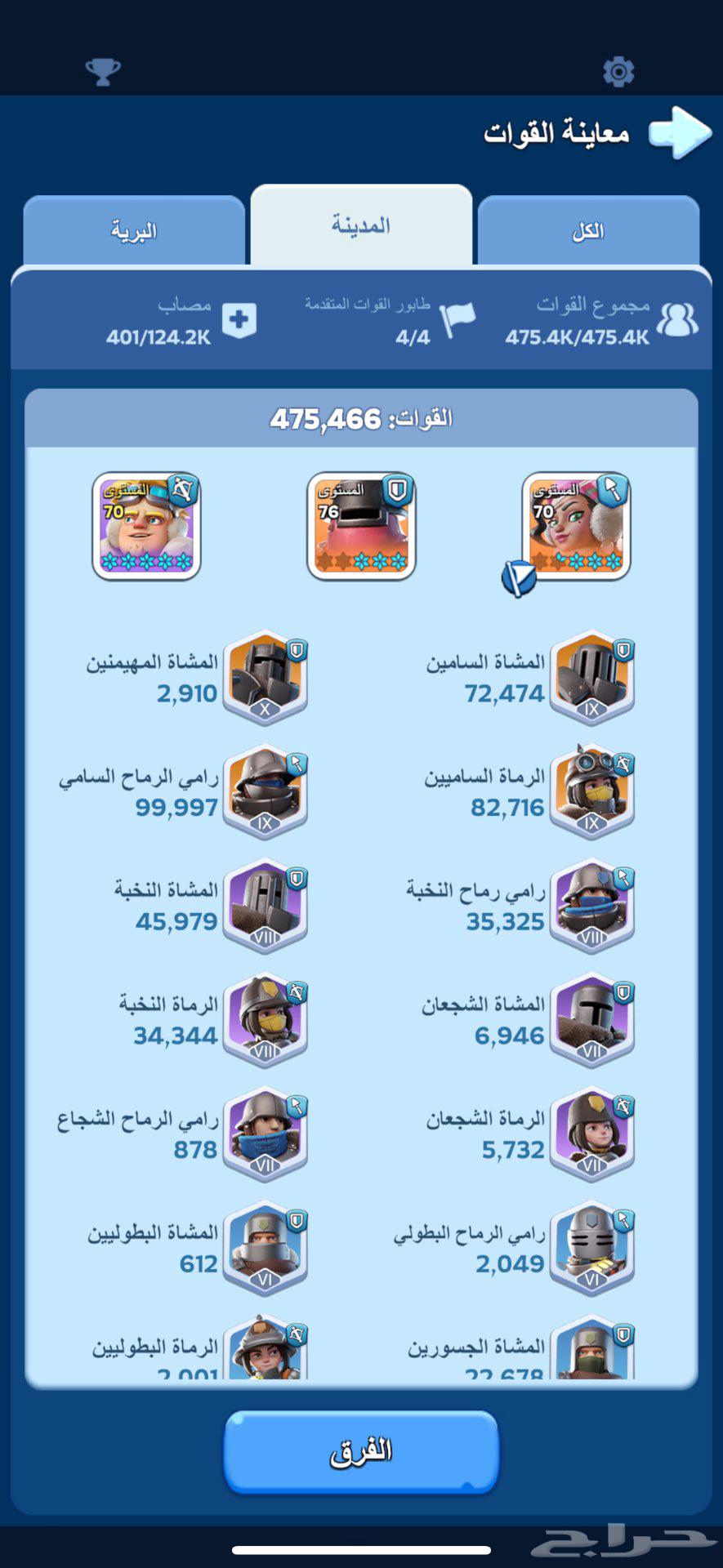View المشاة المهيمنين troop details
The image size is (723, 1568).
(x=265, y=678)
